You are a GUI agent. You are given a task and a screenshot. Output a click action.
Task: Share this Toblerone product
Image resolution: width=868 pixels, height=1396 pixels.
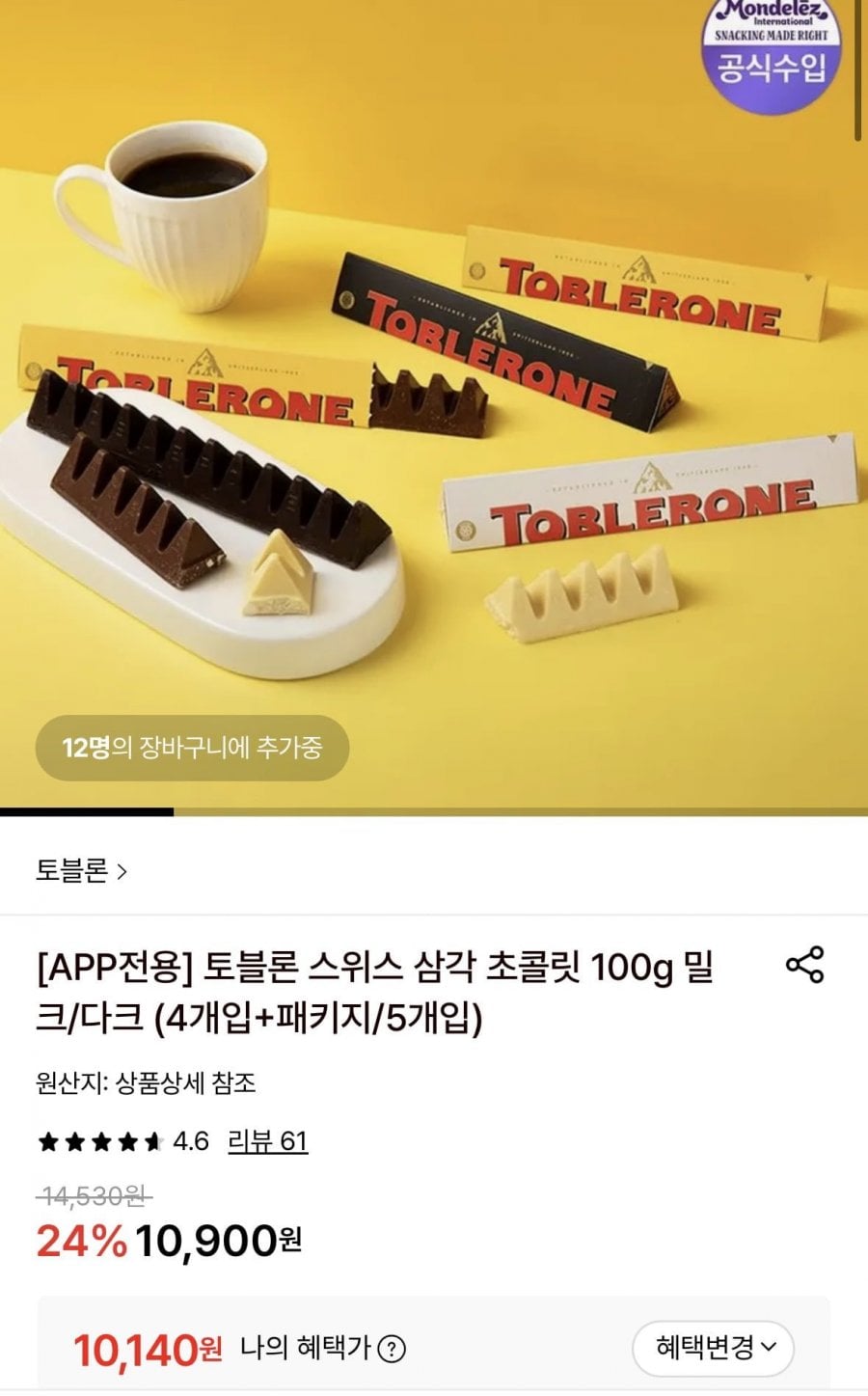[804, 965]
